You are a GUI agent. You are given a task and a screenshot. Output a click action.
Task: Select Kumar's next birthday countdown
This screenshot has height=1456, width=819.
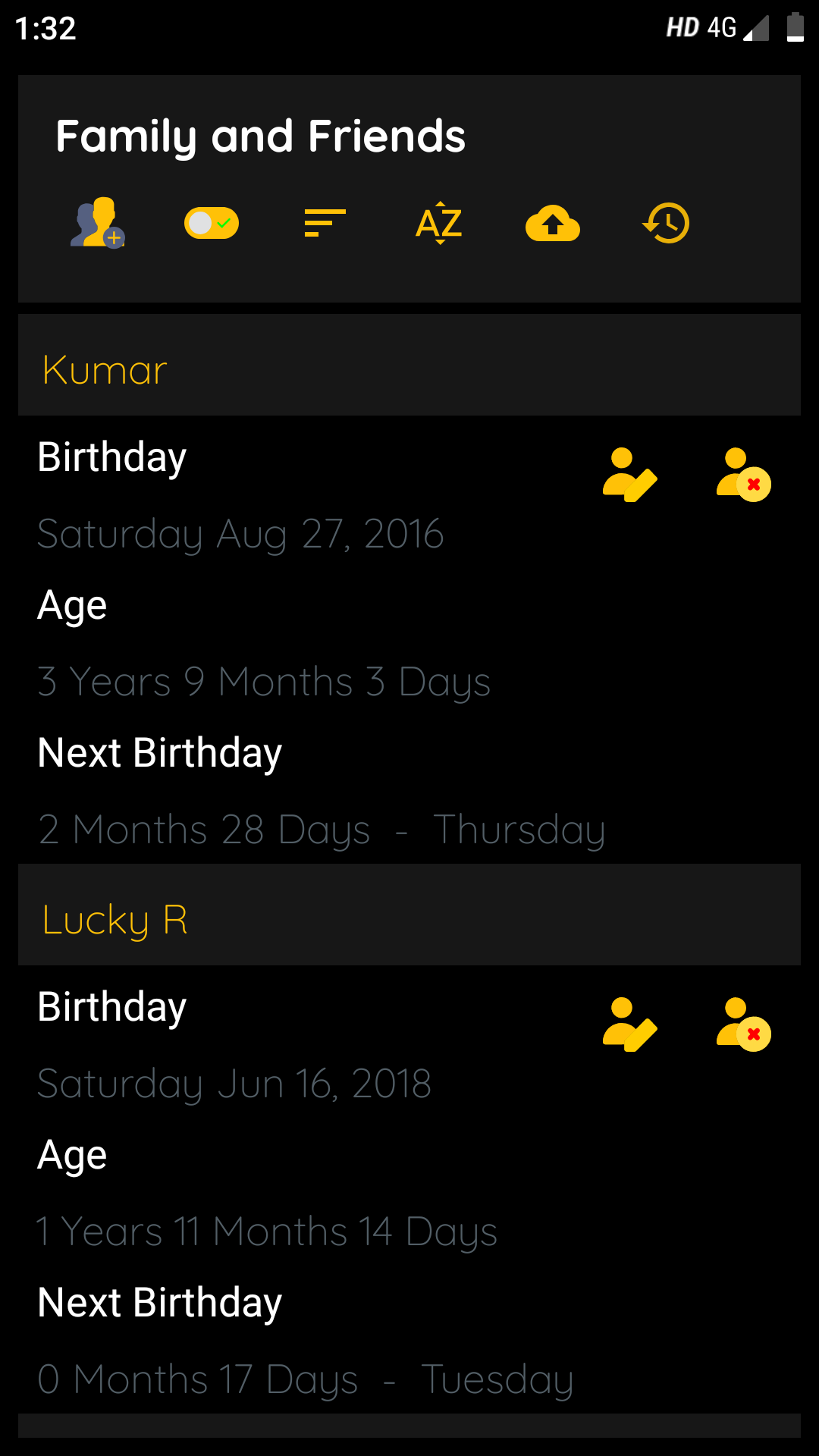pos(322,829)
